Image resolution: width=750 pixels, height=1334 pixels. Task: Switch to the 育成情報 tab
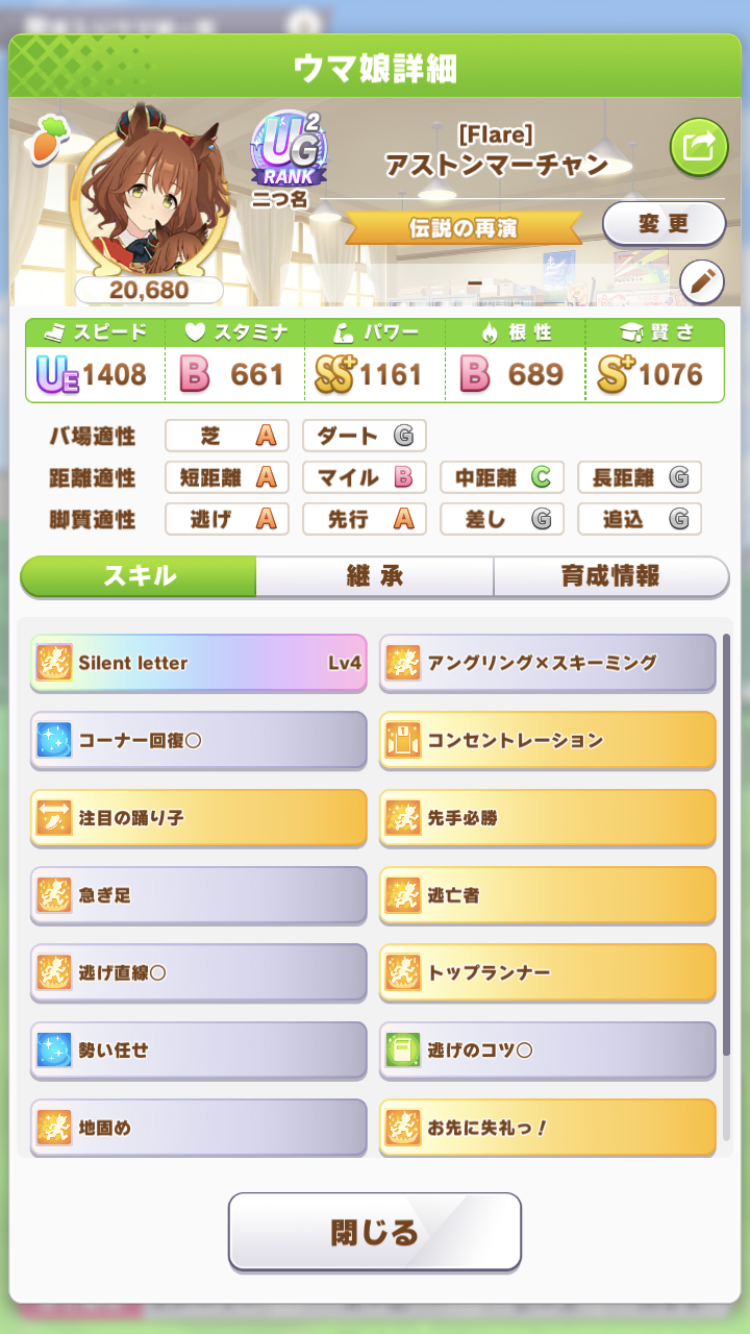pyautogui.click(x=610, y=576)
